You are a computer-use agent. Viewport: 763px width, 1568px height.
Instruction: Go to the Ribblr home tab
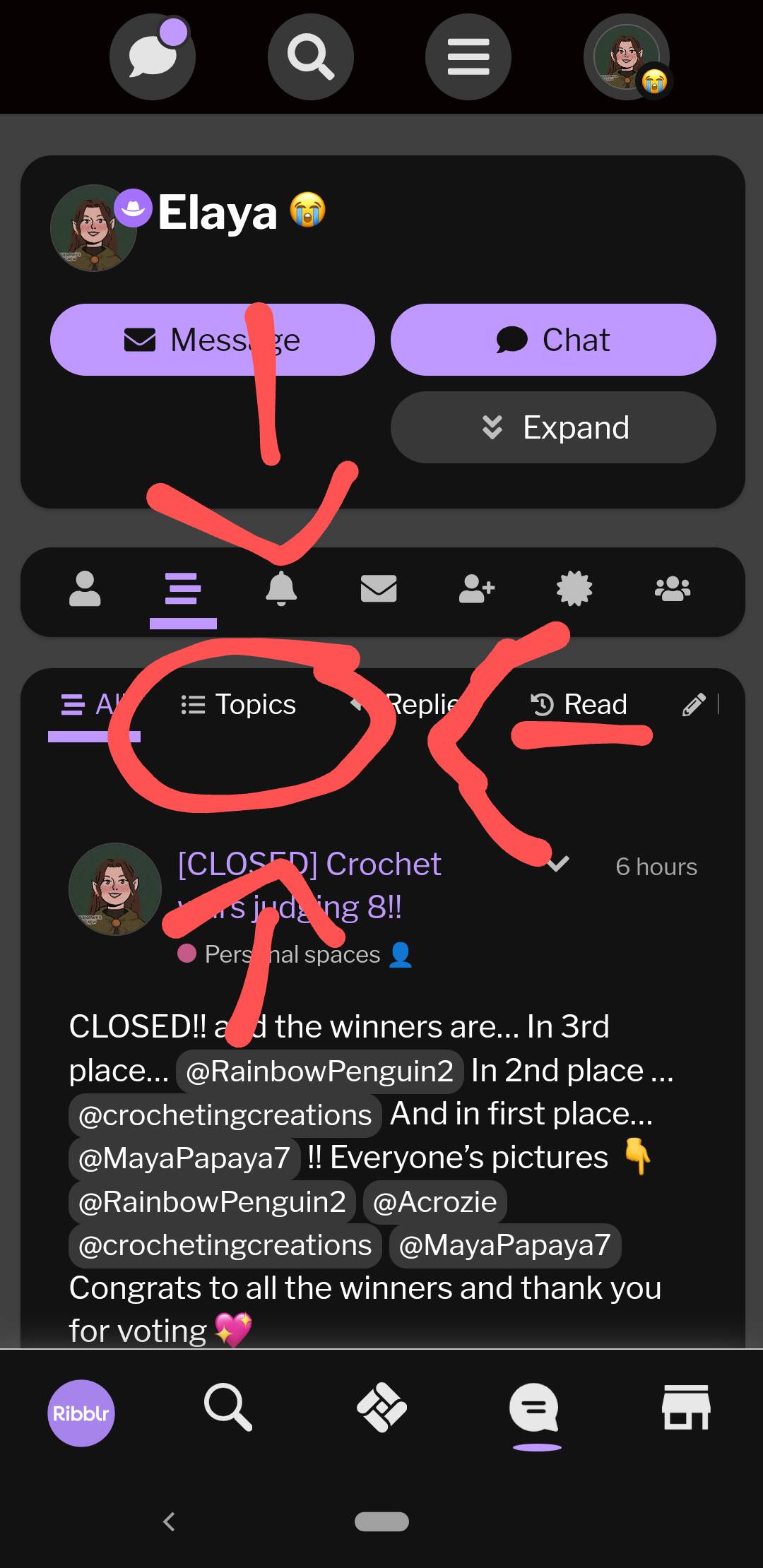pos(81,1413)
